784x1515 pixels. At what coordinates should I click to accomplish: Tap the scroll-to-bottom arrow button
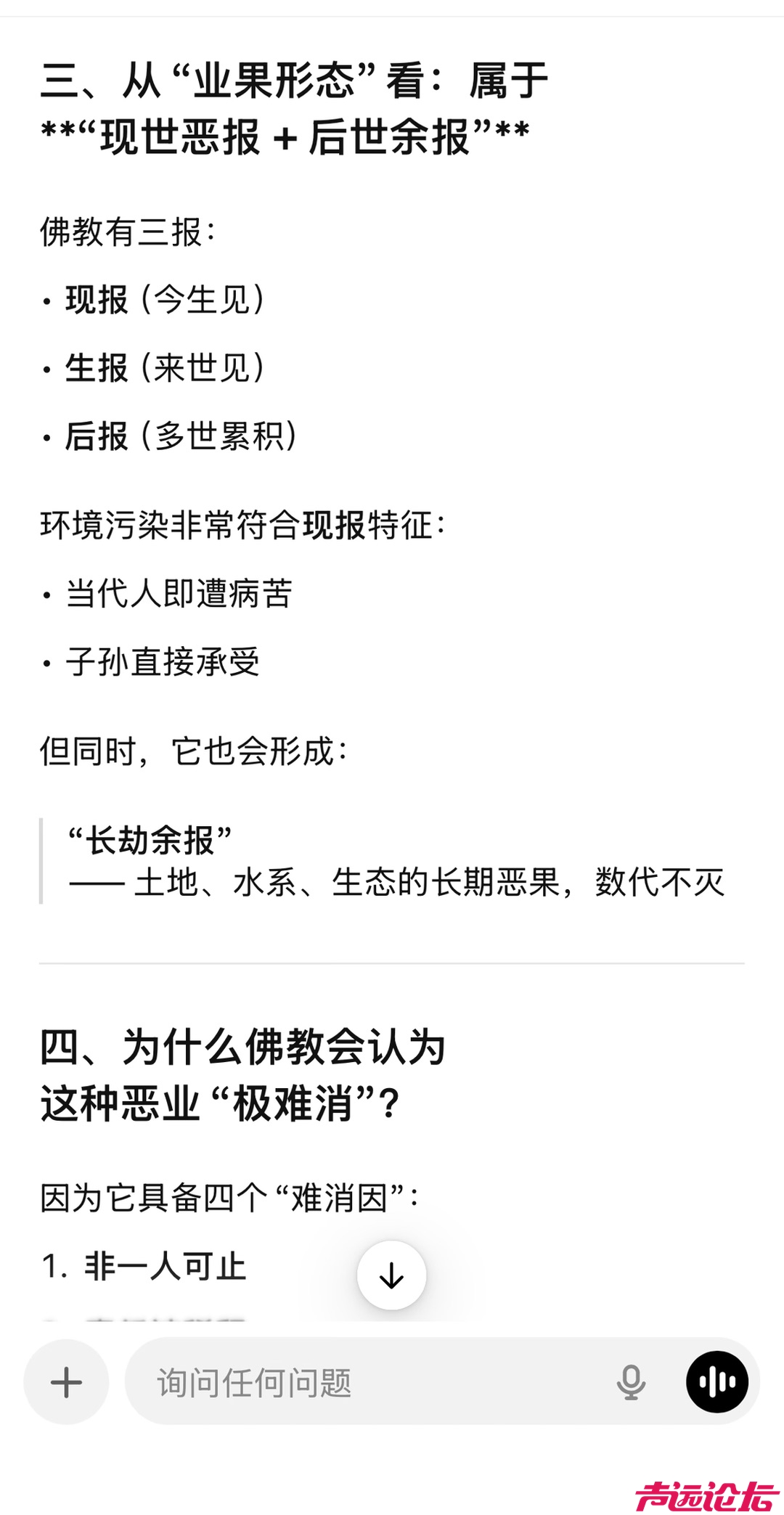[391, 1275]
